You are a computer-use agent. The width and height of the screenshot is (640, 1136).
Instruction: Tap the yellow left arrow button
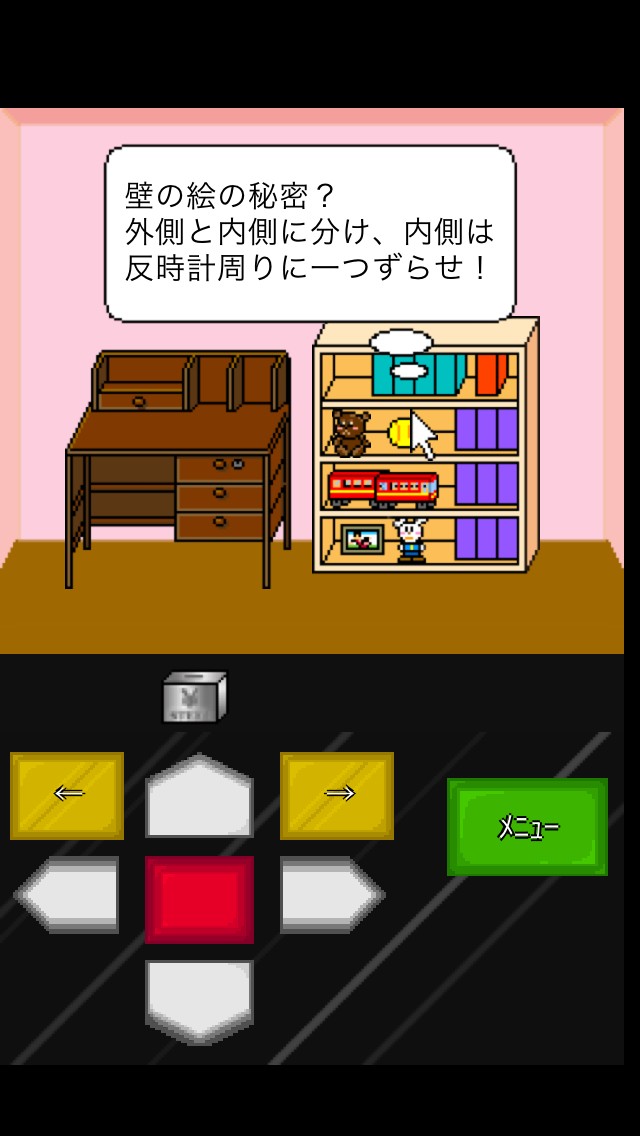click(67, 795)
